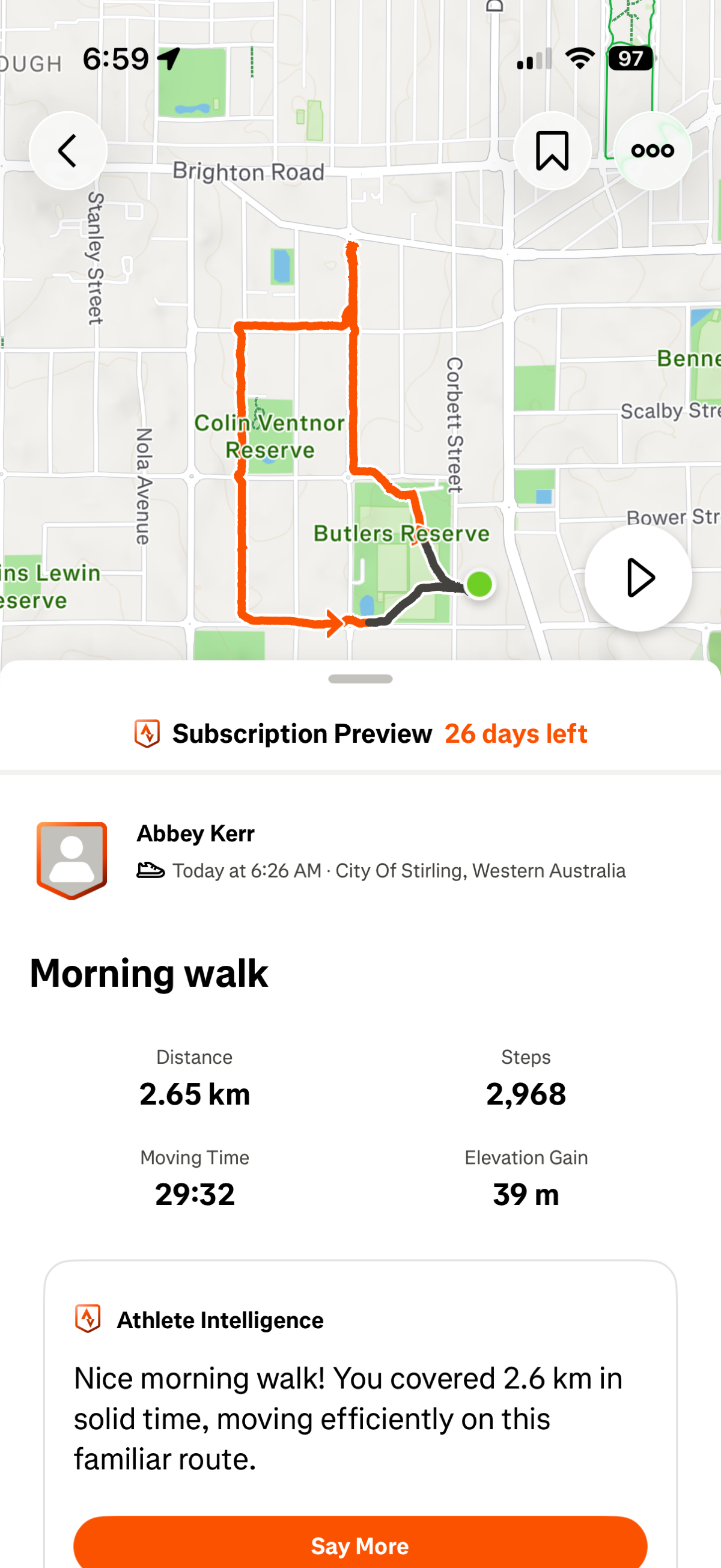The width and height of the screenshot is (721, 1568).
Task: Tap the sheet drag handle
Action: (x=360, y=679)
